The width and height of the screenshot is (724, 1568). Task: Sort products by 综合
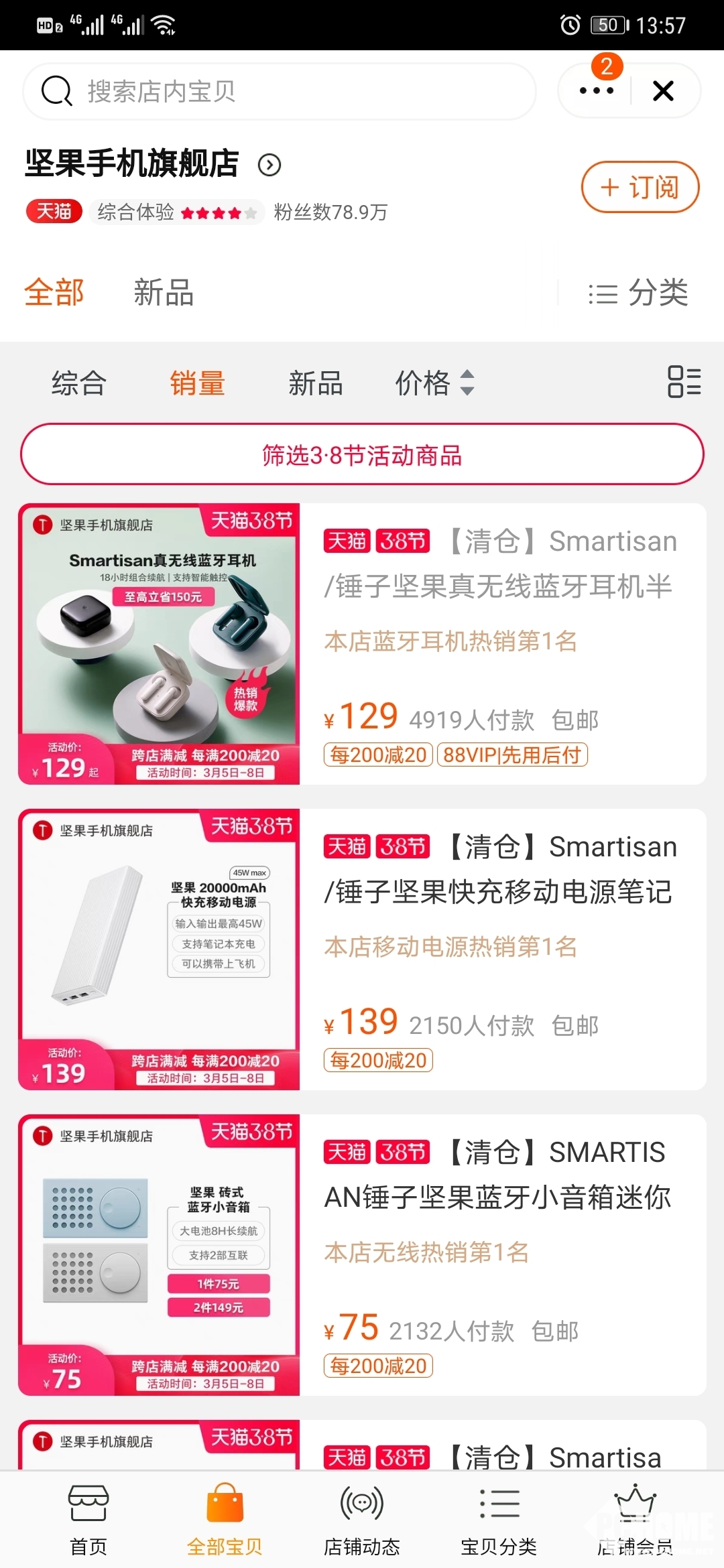click(79, 383)
